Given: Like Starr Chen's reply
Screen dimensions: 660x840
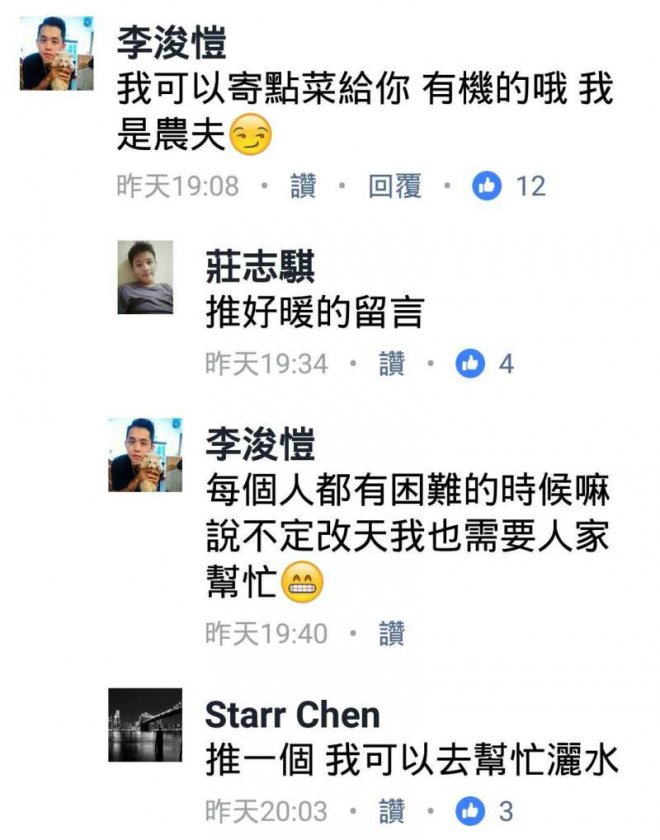Looking at the screenshot, I should [x=392, y=810].
